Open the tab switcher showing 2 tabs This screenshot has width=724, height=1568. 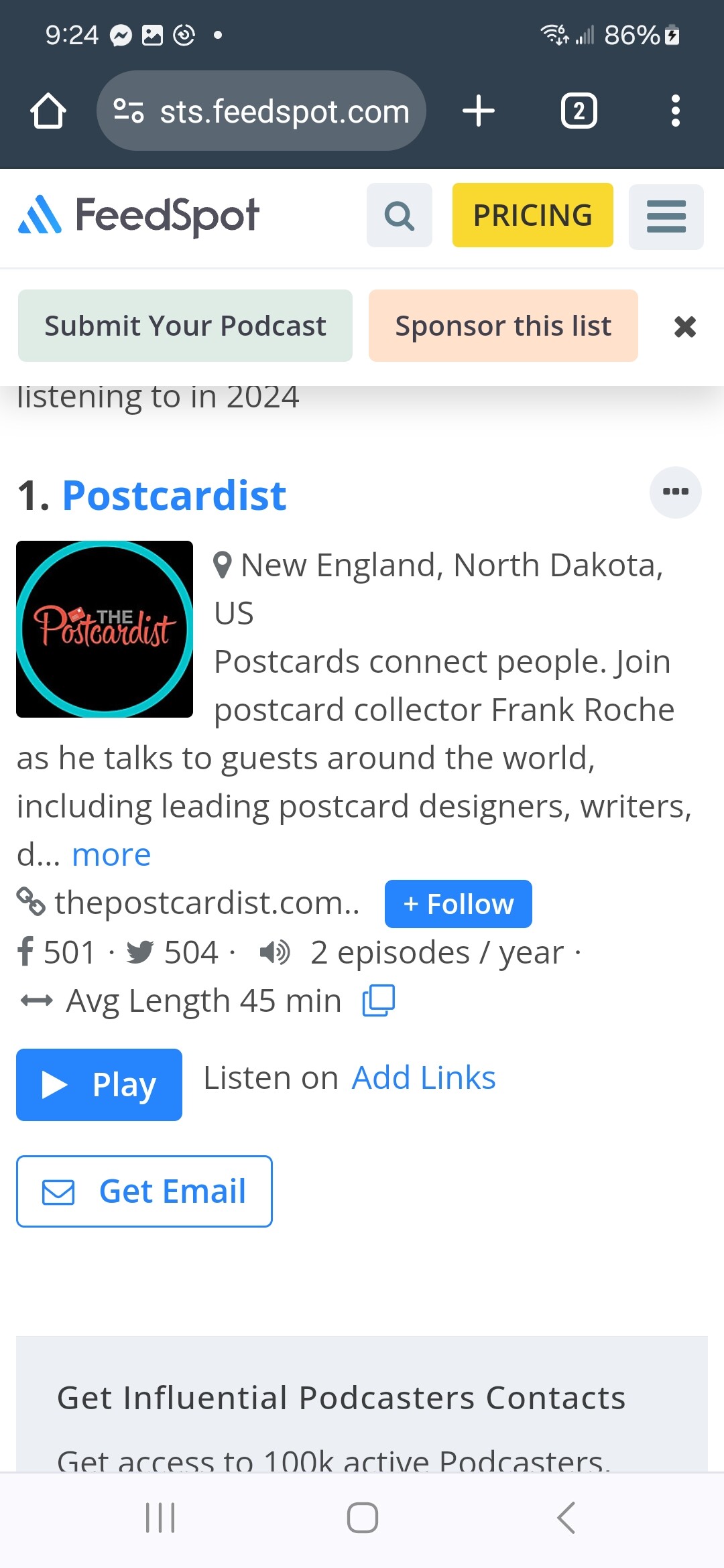(579, 111)
